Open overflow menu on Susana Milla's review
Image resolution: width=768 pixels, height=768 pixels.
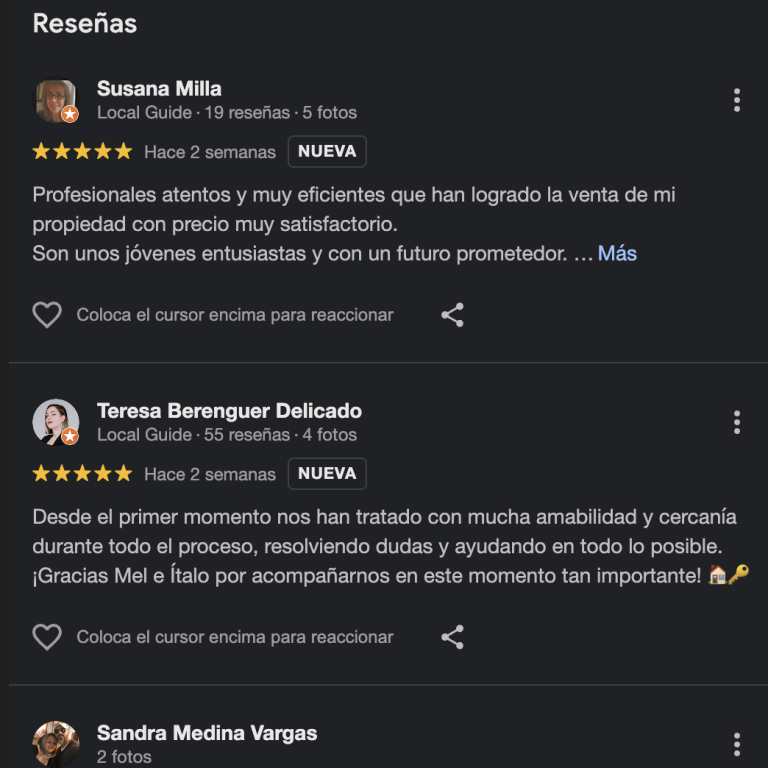736,100
